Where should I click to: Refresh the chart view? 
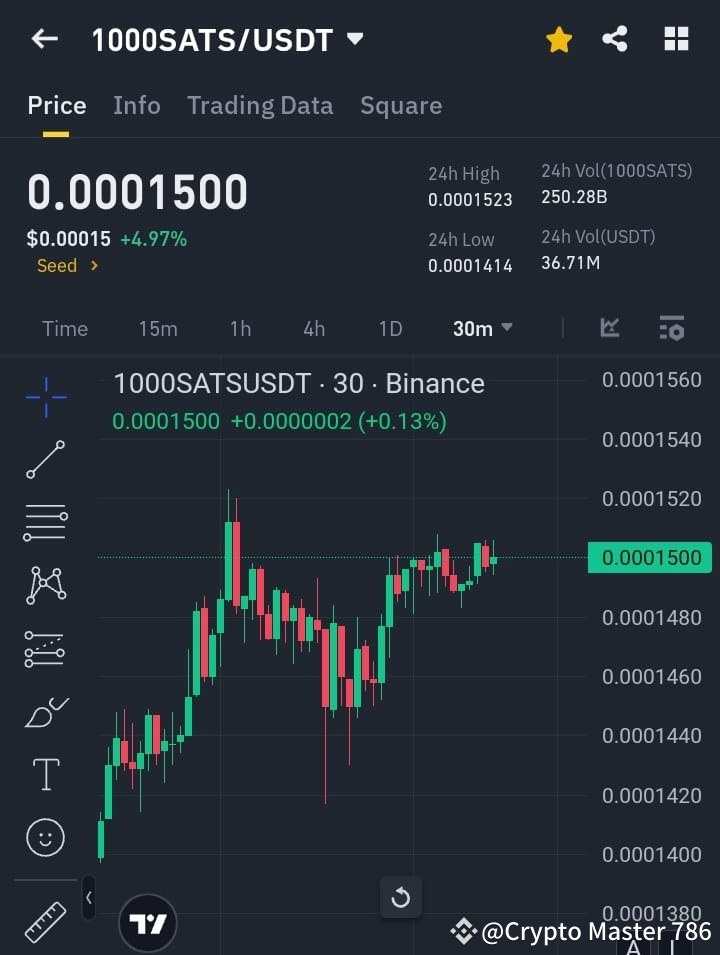point(401,898)
